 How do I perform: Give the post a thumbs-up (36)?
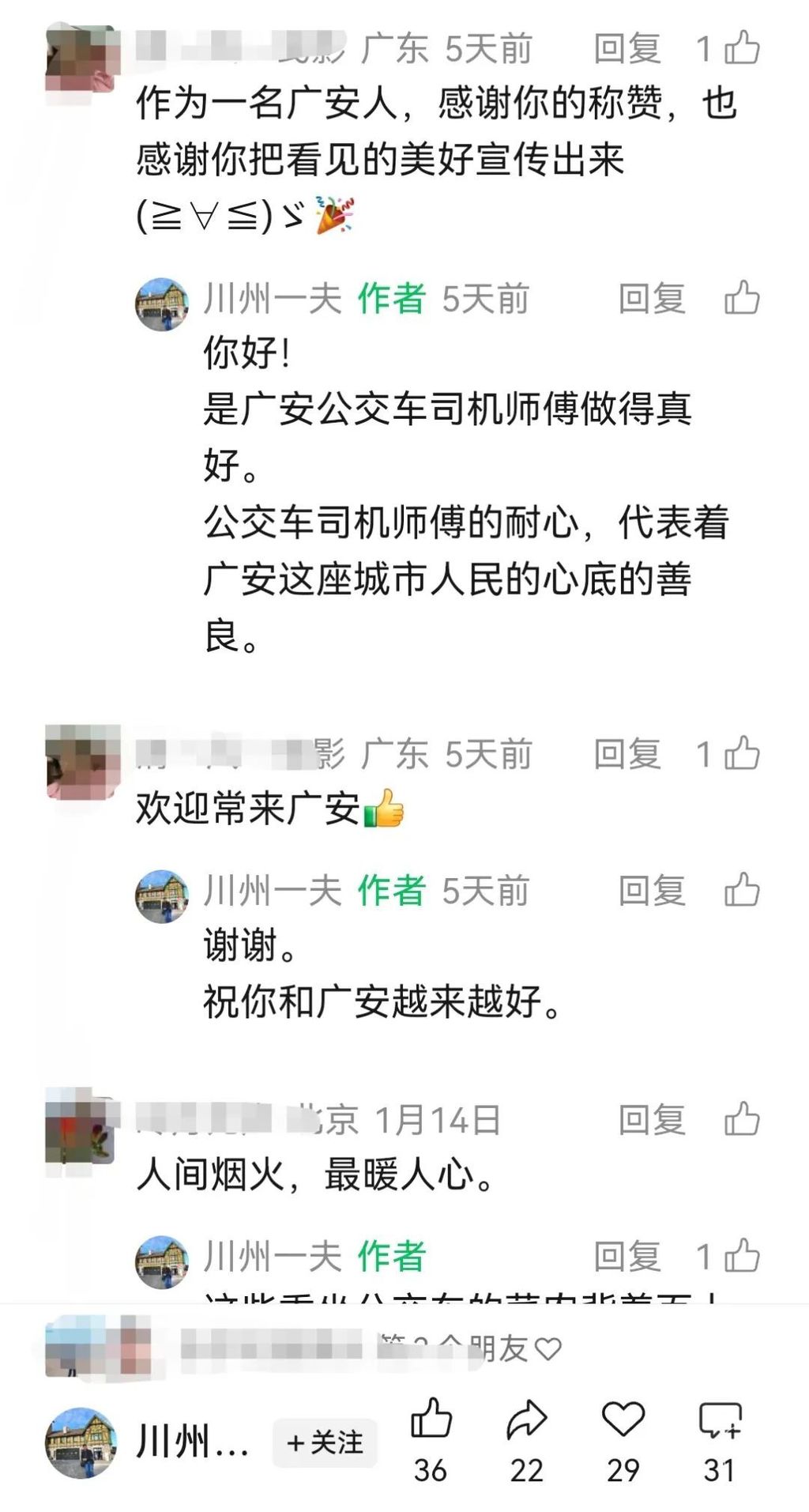pos(431,1420)
